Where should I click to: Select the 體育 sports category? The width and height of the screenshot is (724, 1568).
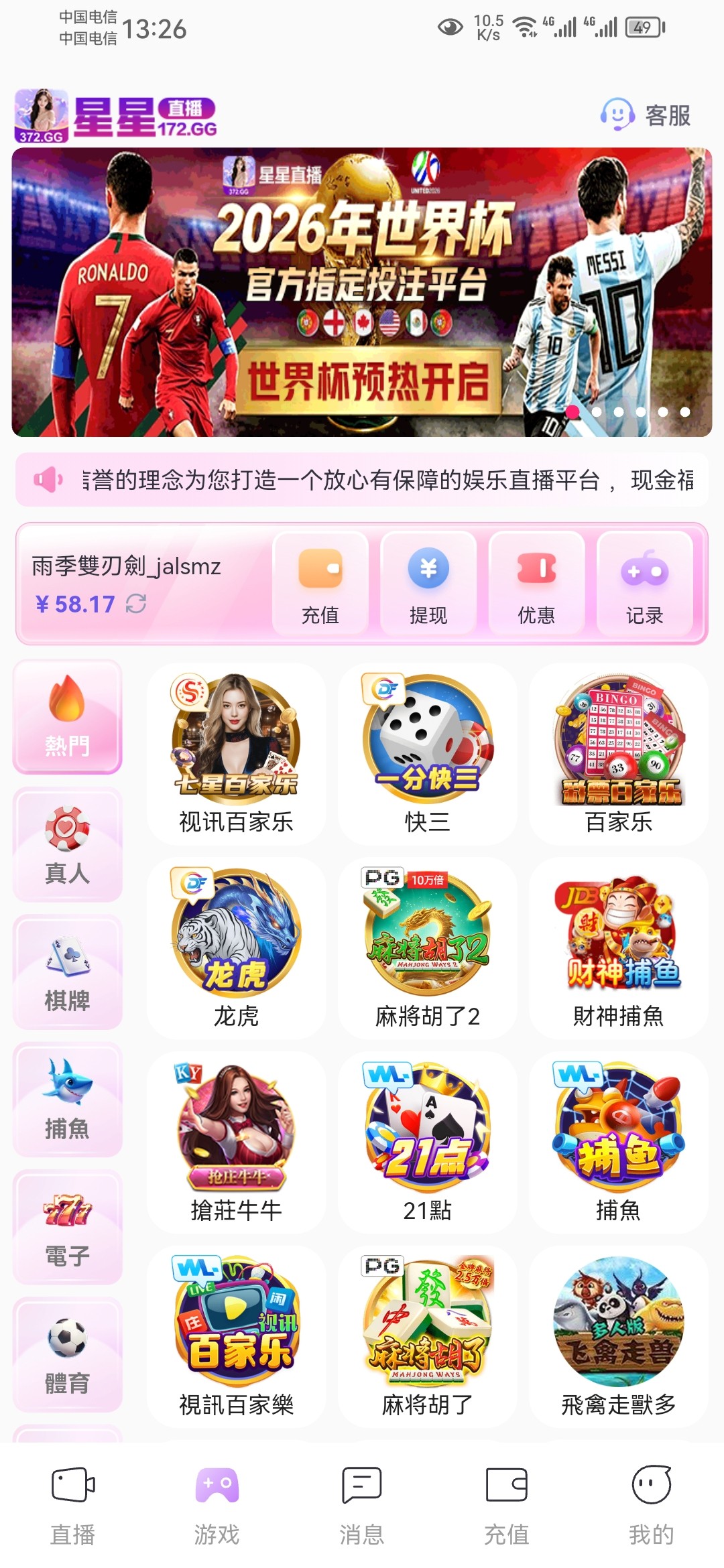pos(67,1355)
